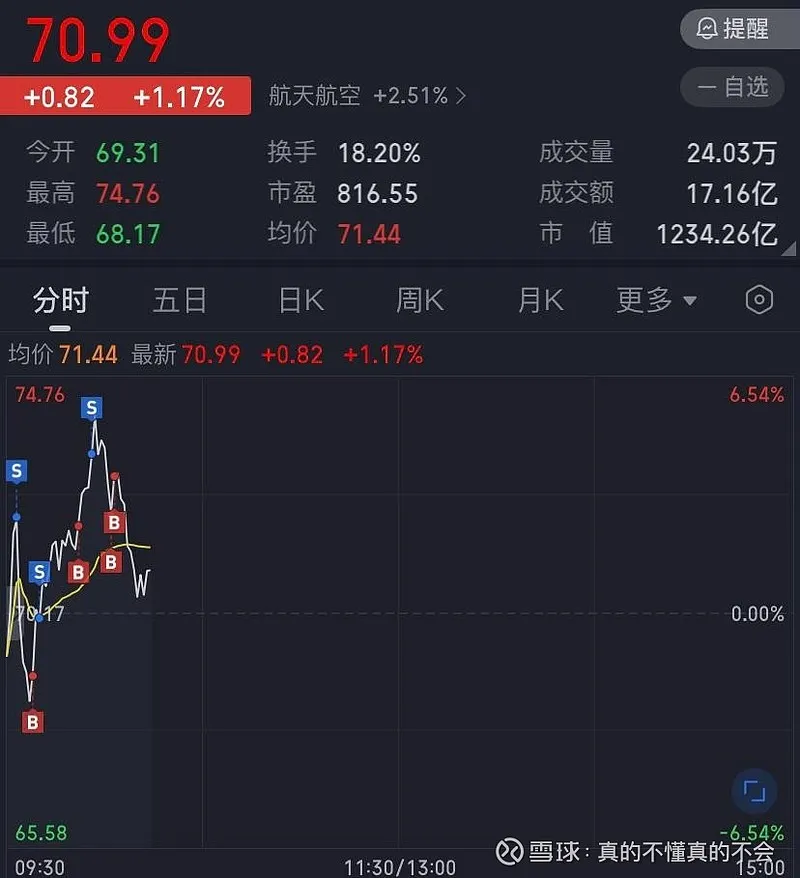Expand the 更多 chart period dropdown
This screenshot has width=800, height=878.
coord(656,300)
